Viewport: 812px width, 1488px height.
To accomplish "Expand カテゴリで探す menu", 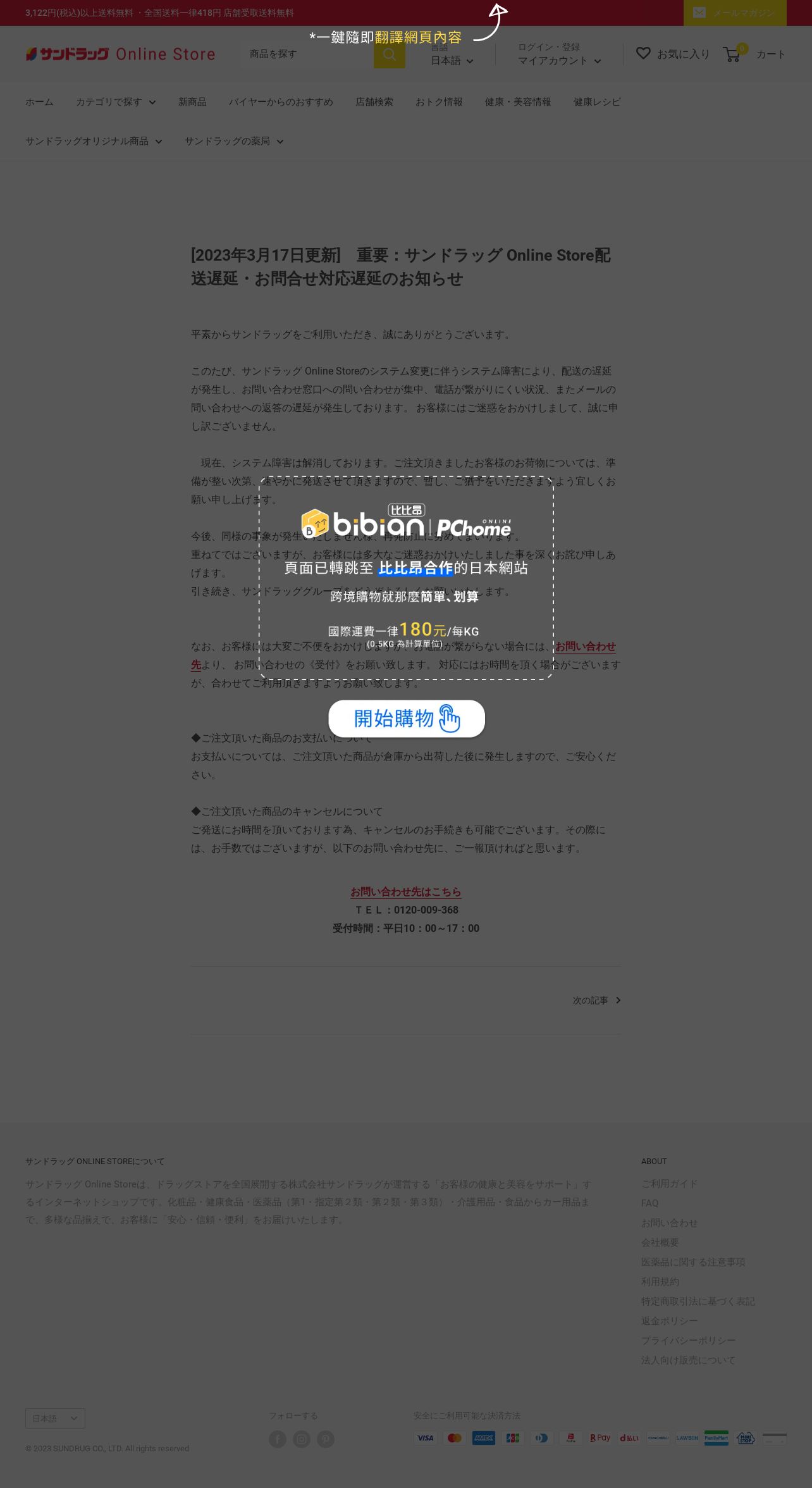I will pos(116,102).
